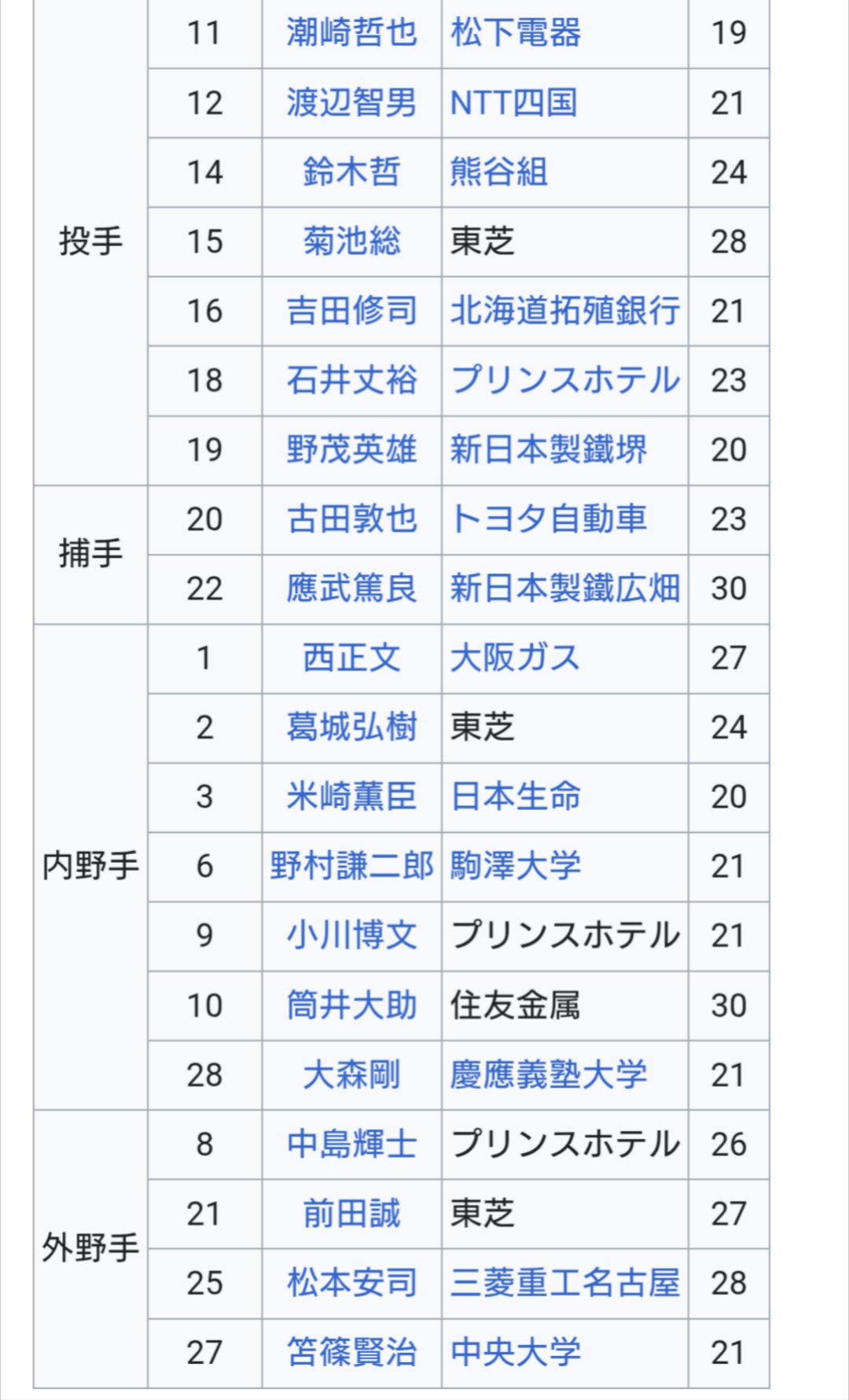Open the 松下電器 team link
The image size is (849, 1400).
[516, 33]
